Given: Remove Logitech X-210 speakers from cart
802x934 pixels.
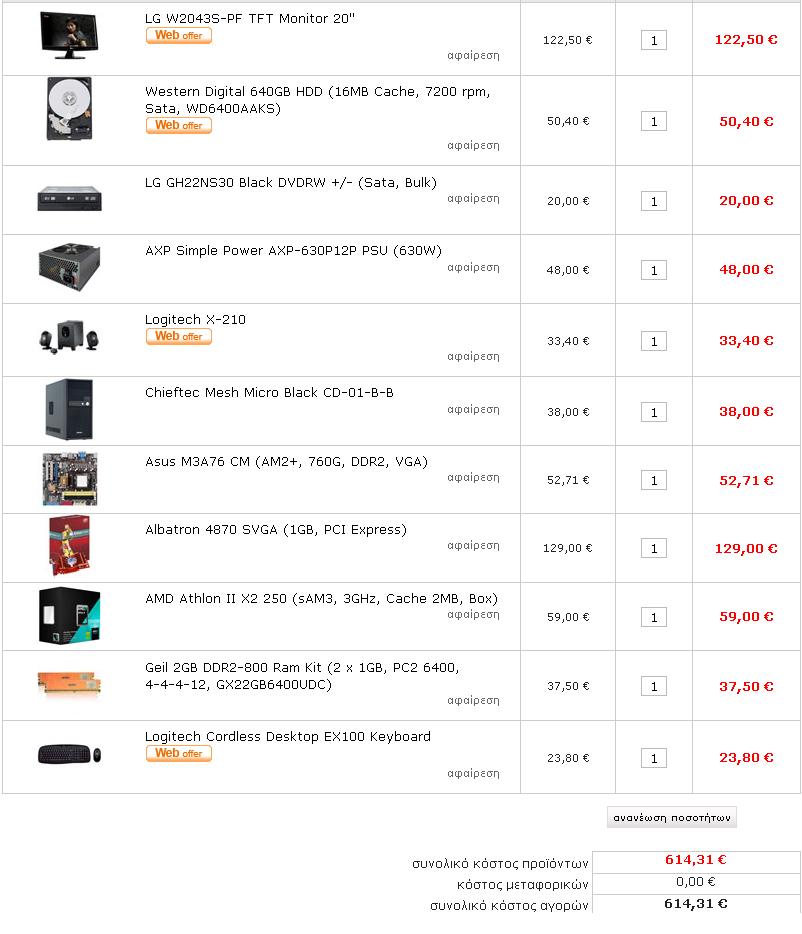Looking at the screenshot, I should tap(473, 356).
